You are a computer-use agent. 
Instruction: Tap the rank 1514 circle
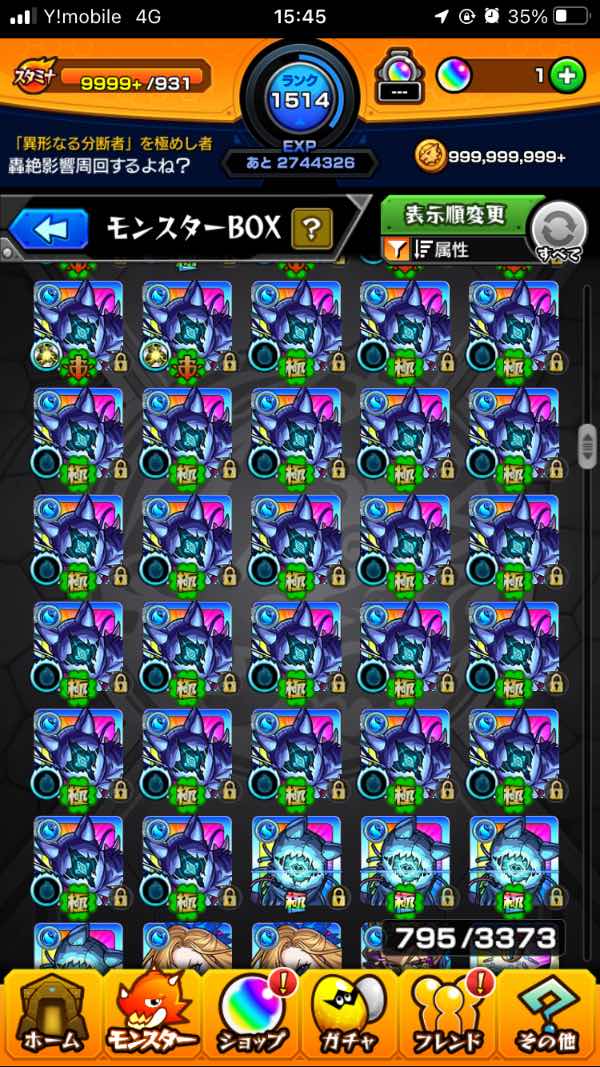tap(300, 98)
